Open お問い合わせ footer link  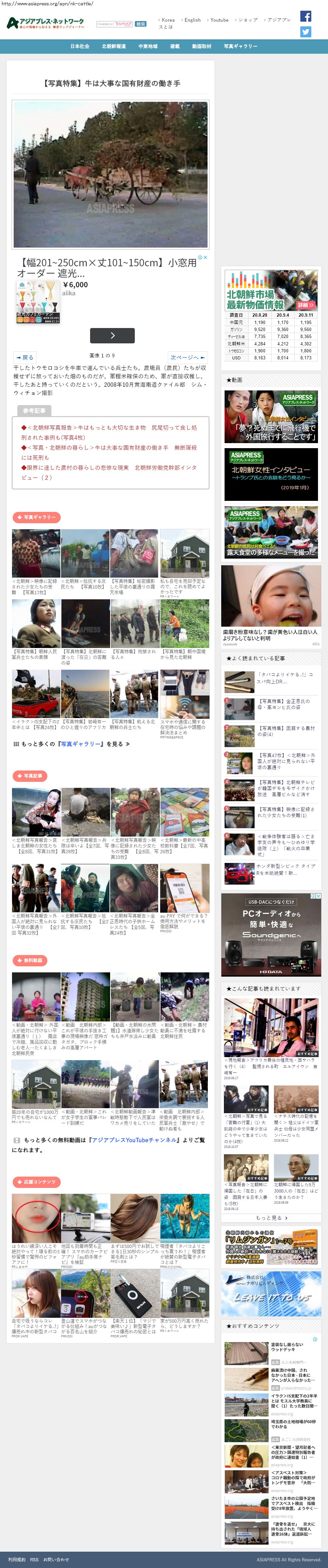[x=56, y=1559]
